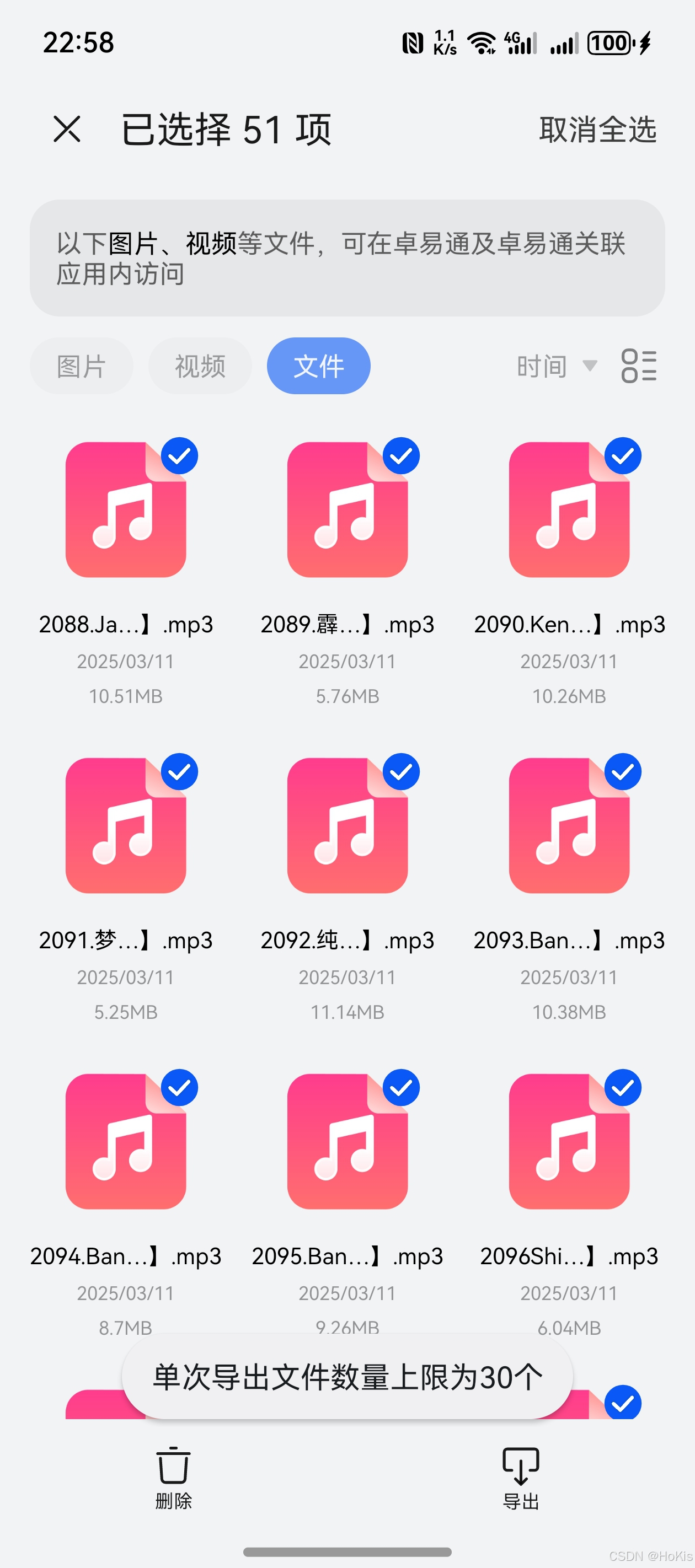This screenshot has width=695, height=1568.
Task: Uncheck the 2088.Ja file
Action: (180, 456)
